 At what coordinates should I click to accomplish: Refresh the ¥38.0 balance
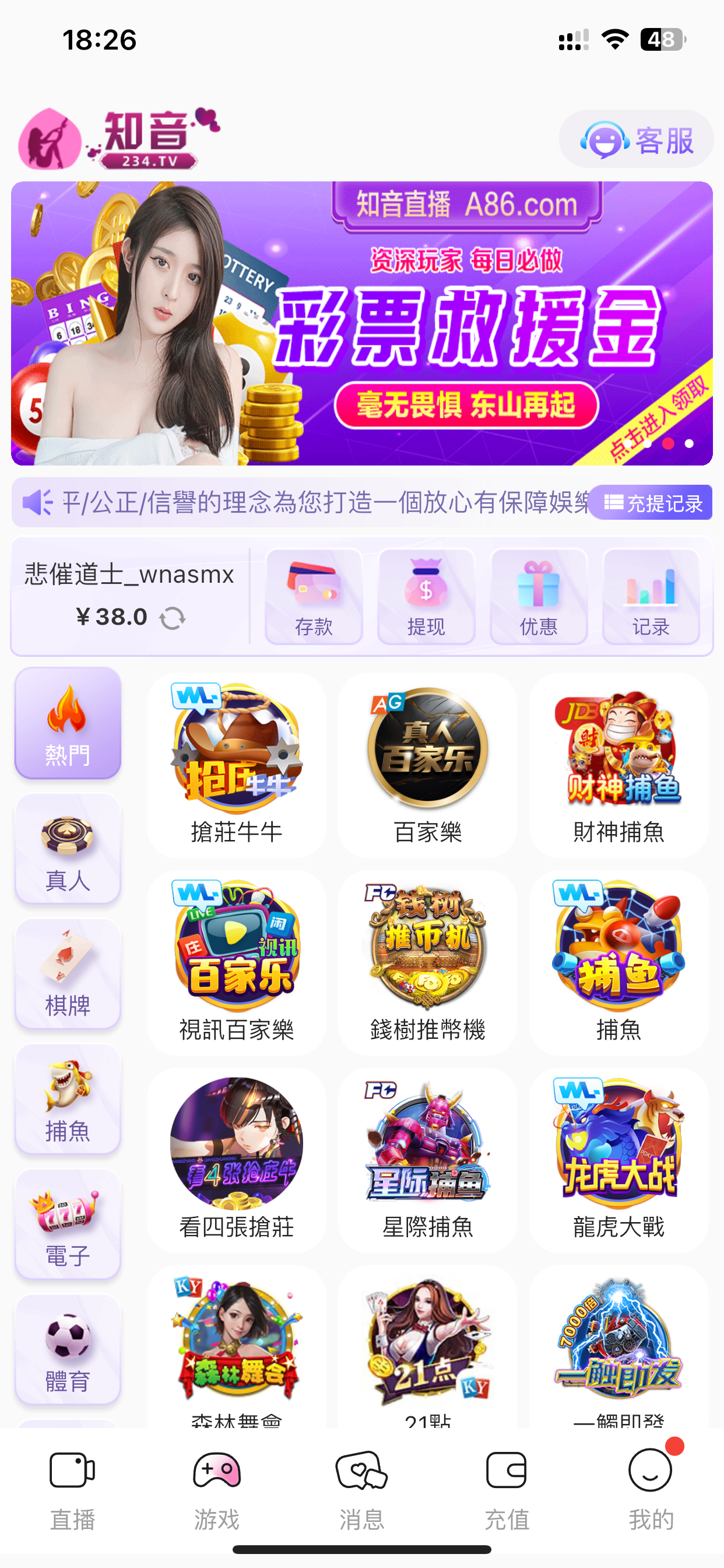click(x=172, y=618)
